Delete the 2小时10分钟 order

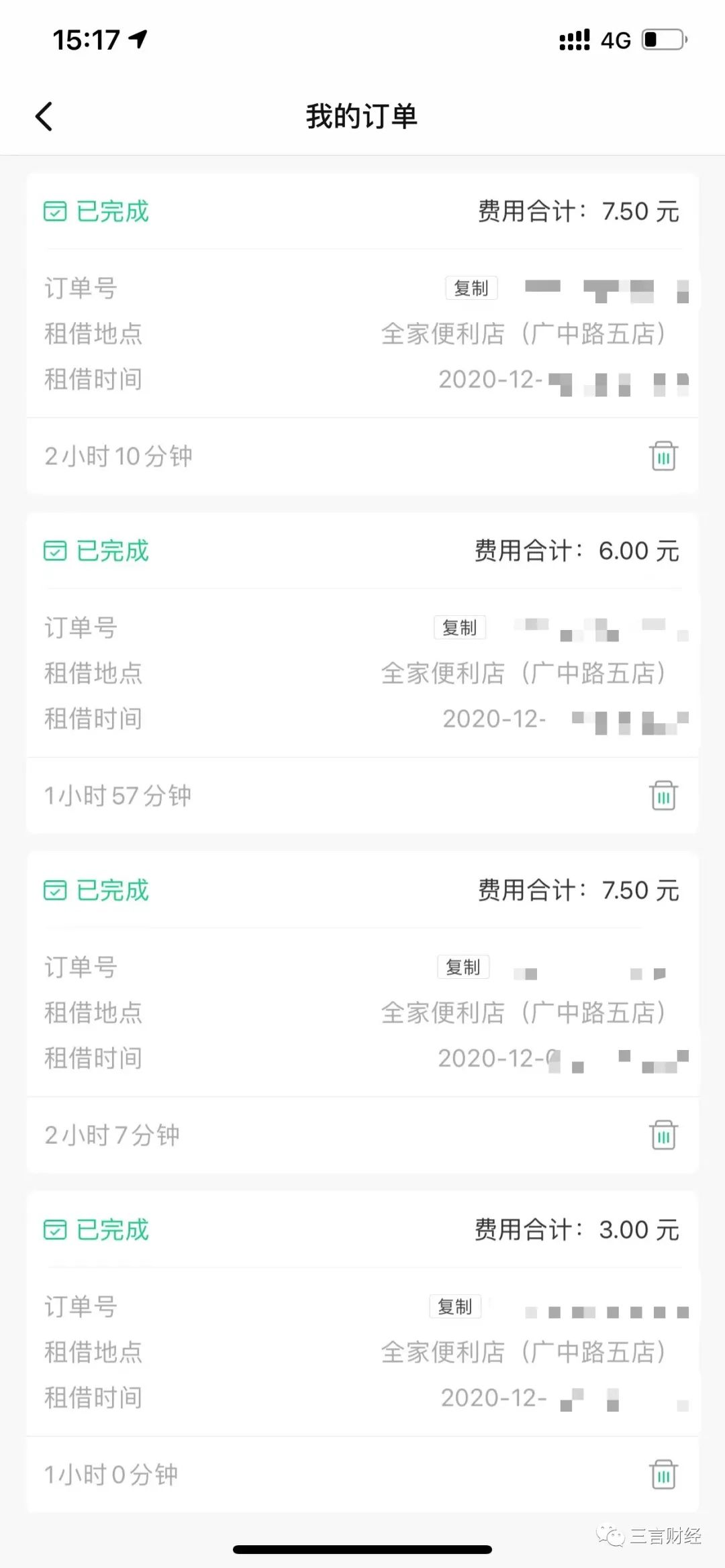663,456
